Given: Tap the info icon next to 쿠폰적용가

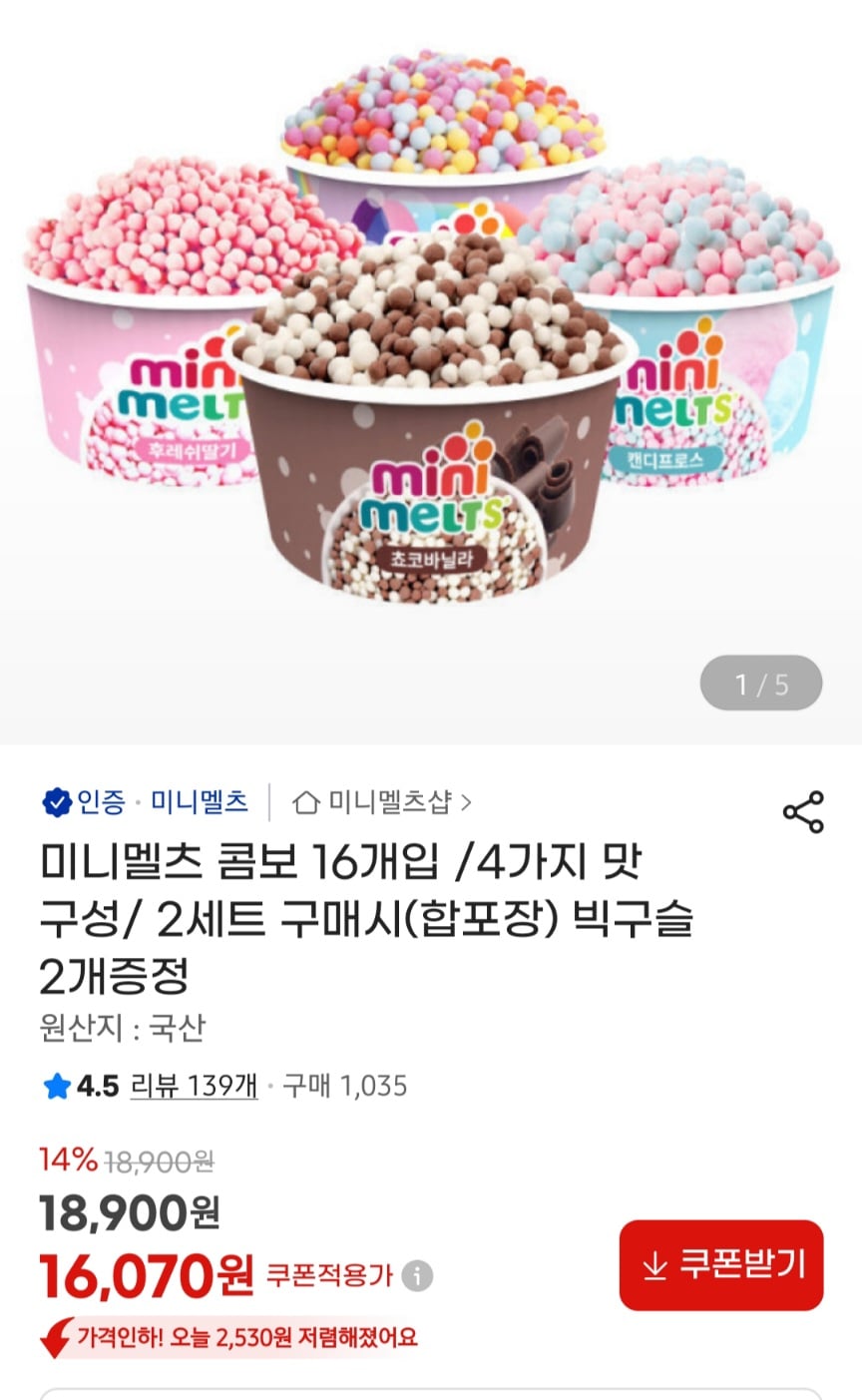Looking at the screenshot, I should click(419, 1274).
